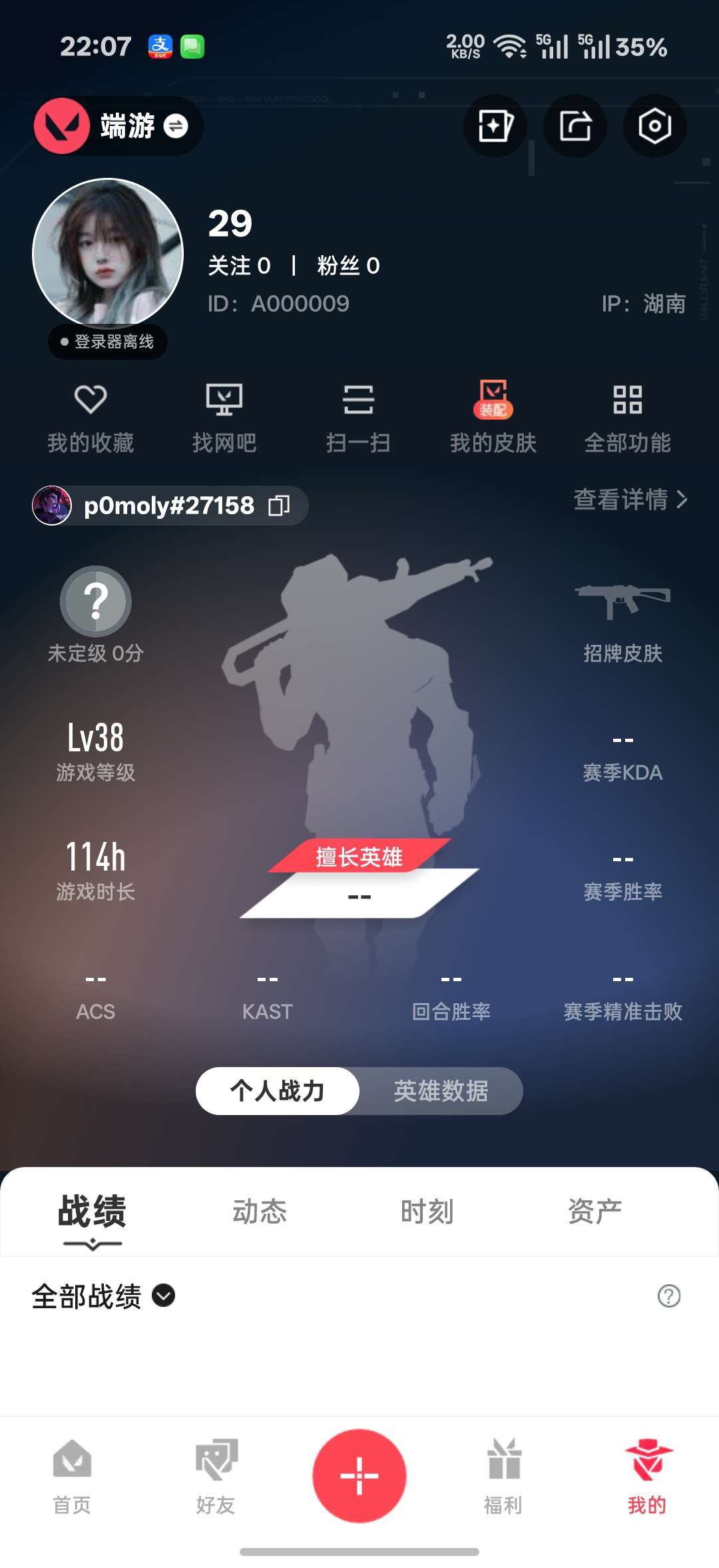
Task: Share the profile page
Action: (575, 126)
